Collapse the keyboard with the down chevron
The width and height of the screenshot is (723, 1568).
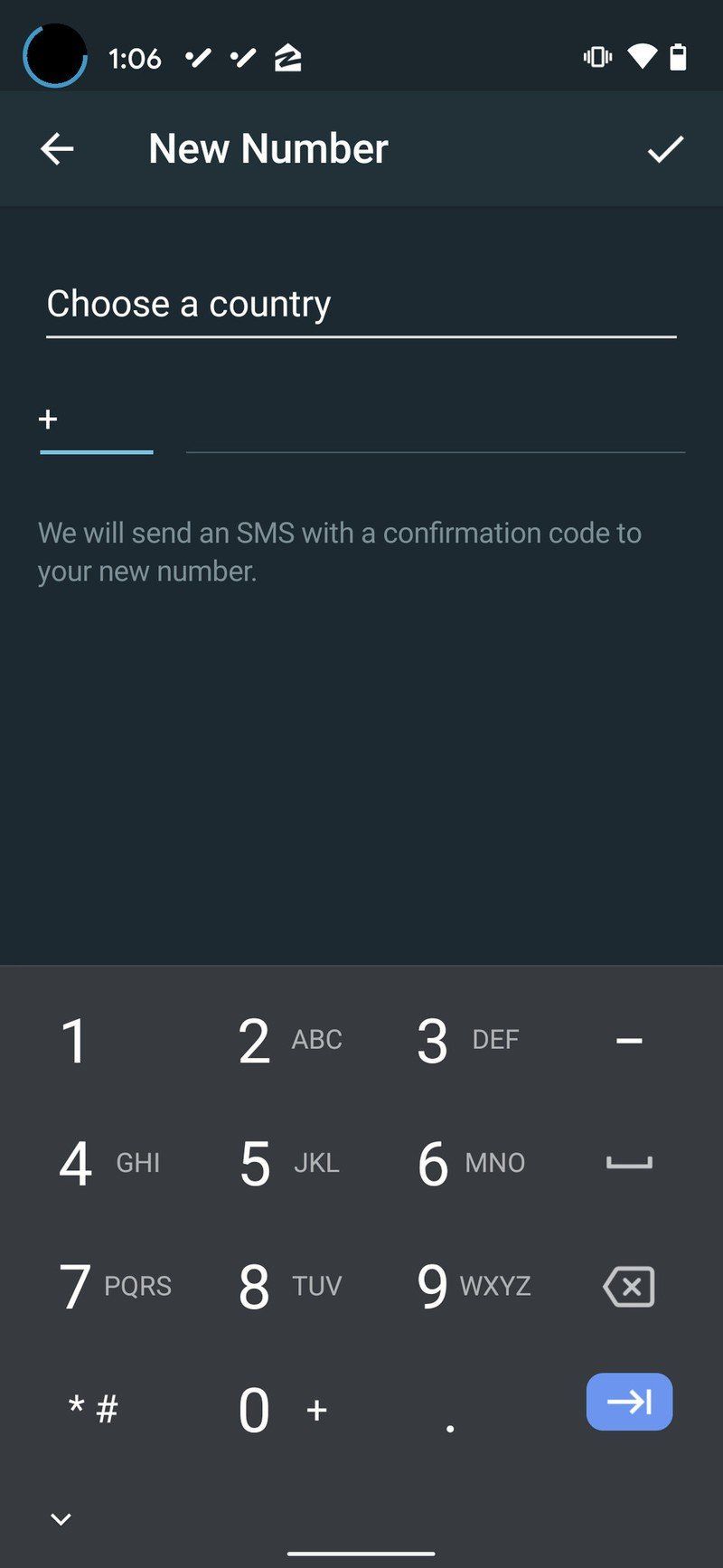click(x=60, y=1518)
